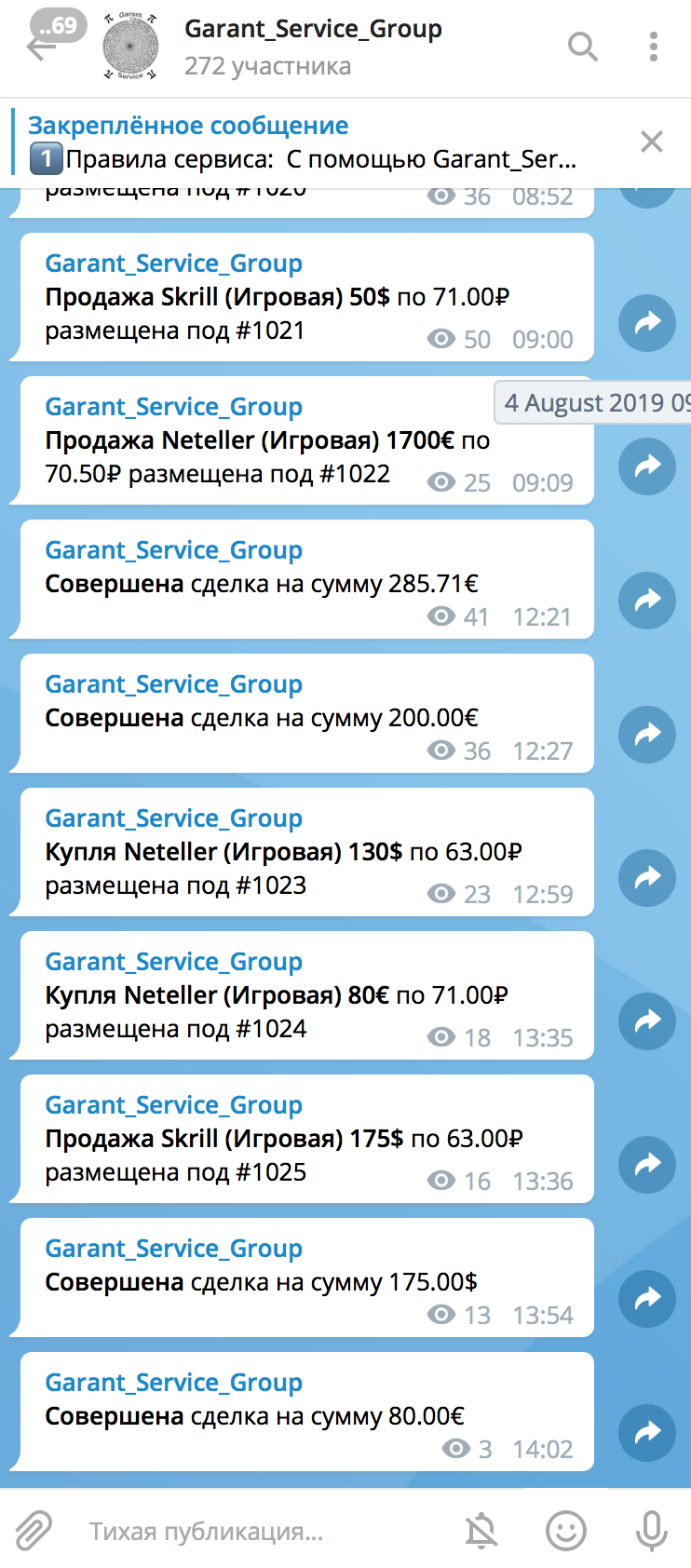Attach a file with the paperclip
The width and height of the screenshot is (691, 1568).
[34, 1530]
